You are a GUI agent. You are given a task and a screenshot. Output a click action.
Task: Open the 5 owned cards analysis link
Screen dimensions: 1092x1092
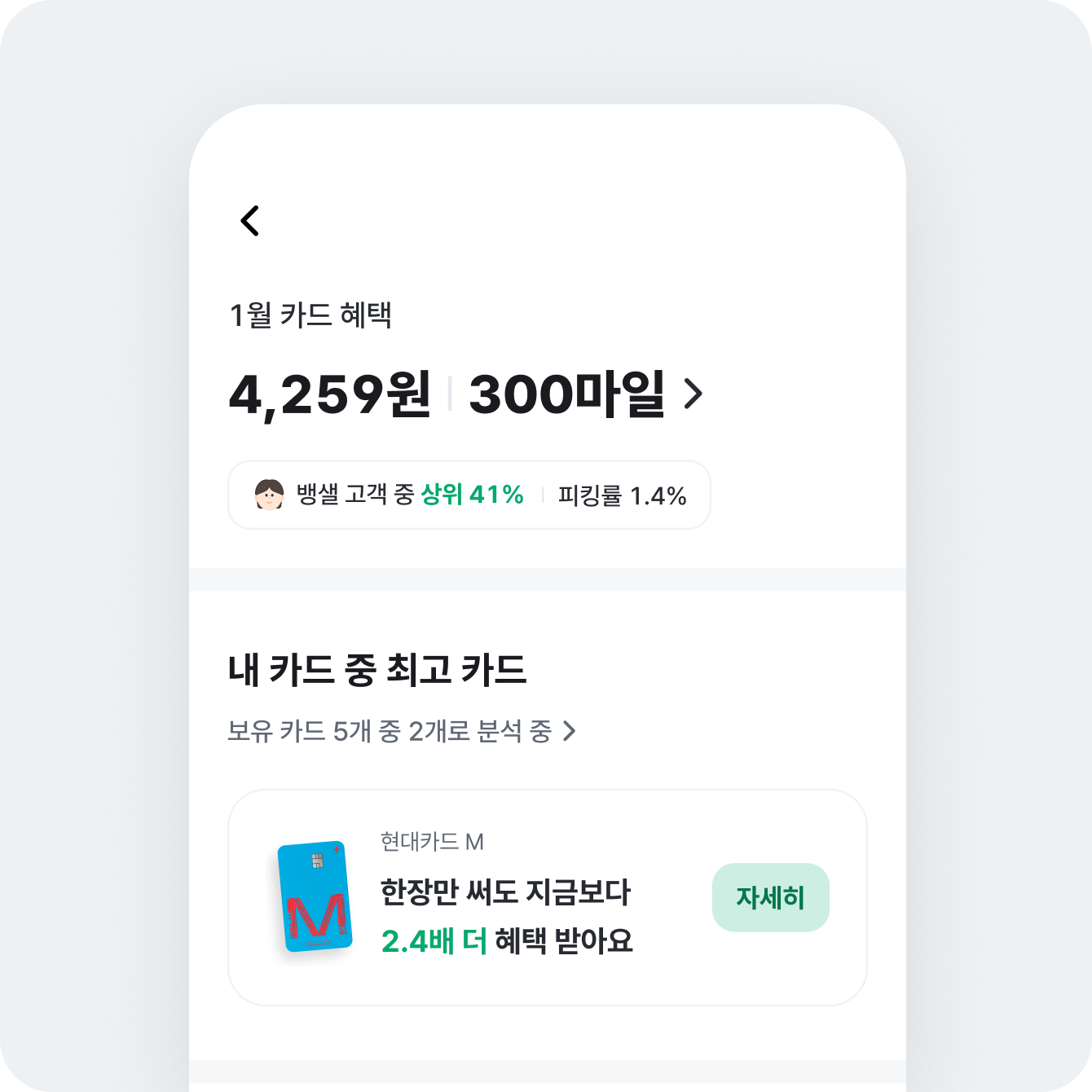point(402,731)
